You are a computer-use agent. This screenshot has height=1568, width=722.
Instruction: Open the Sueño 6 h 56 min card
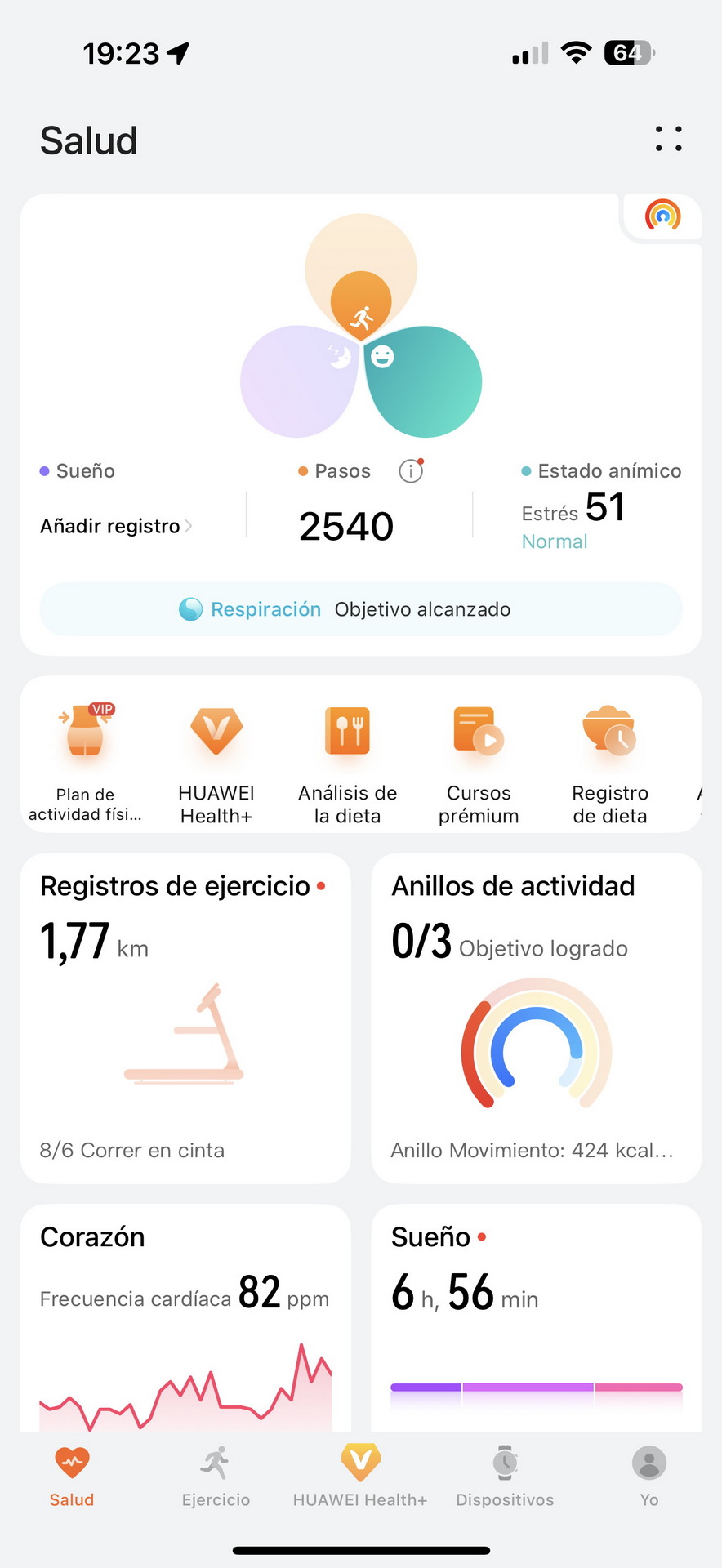point(537,1317)
